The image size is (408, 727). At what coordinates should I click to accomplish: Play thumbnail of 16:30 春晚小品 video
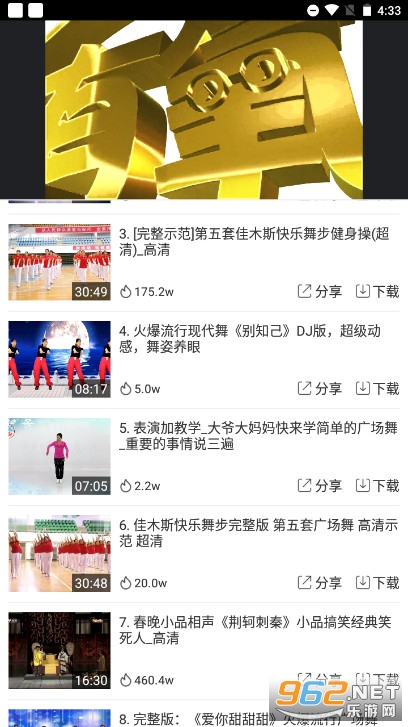tap(59, 650)
